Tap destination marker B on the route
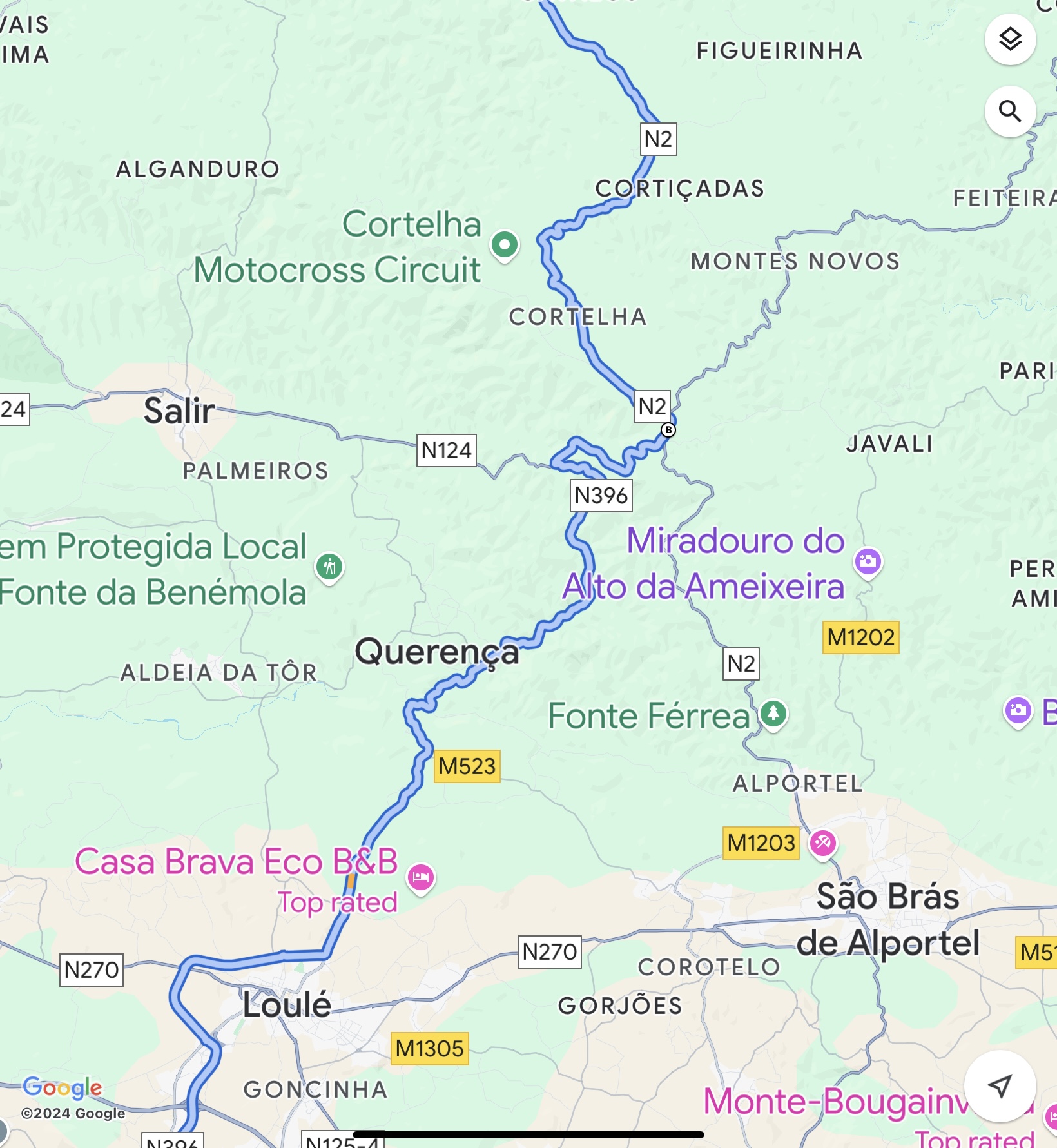This screenshot has height=1148, width=1057. pos(668,430)
